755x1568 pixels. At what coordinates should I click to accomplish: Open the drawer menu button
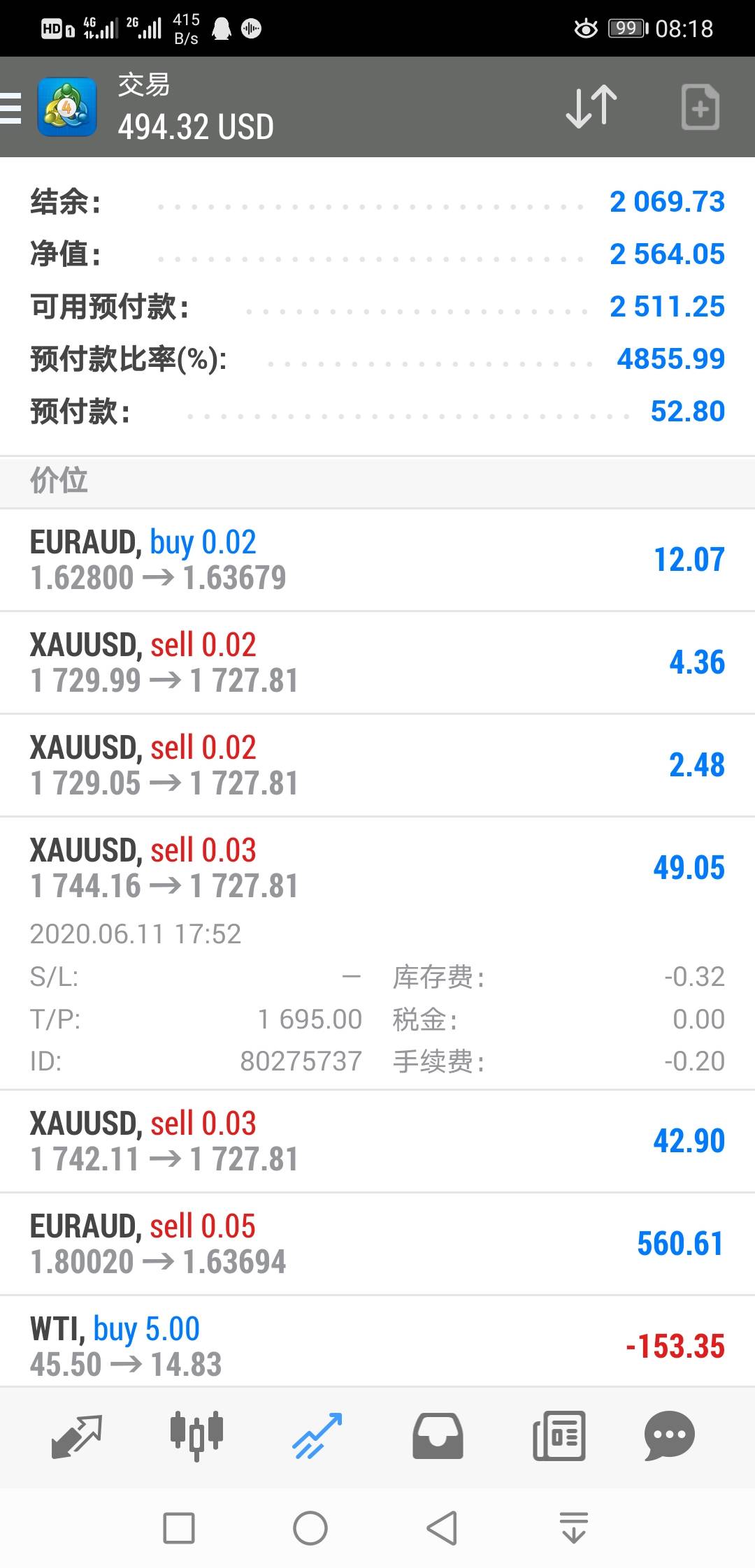coord(10,108)
